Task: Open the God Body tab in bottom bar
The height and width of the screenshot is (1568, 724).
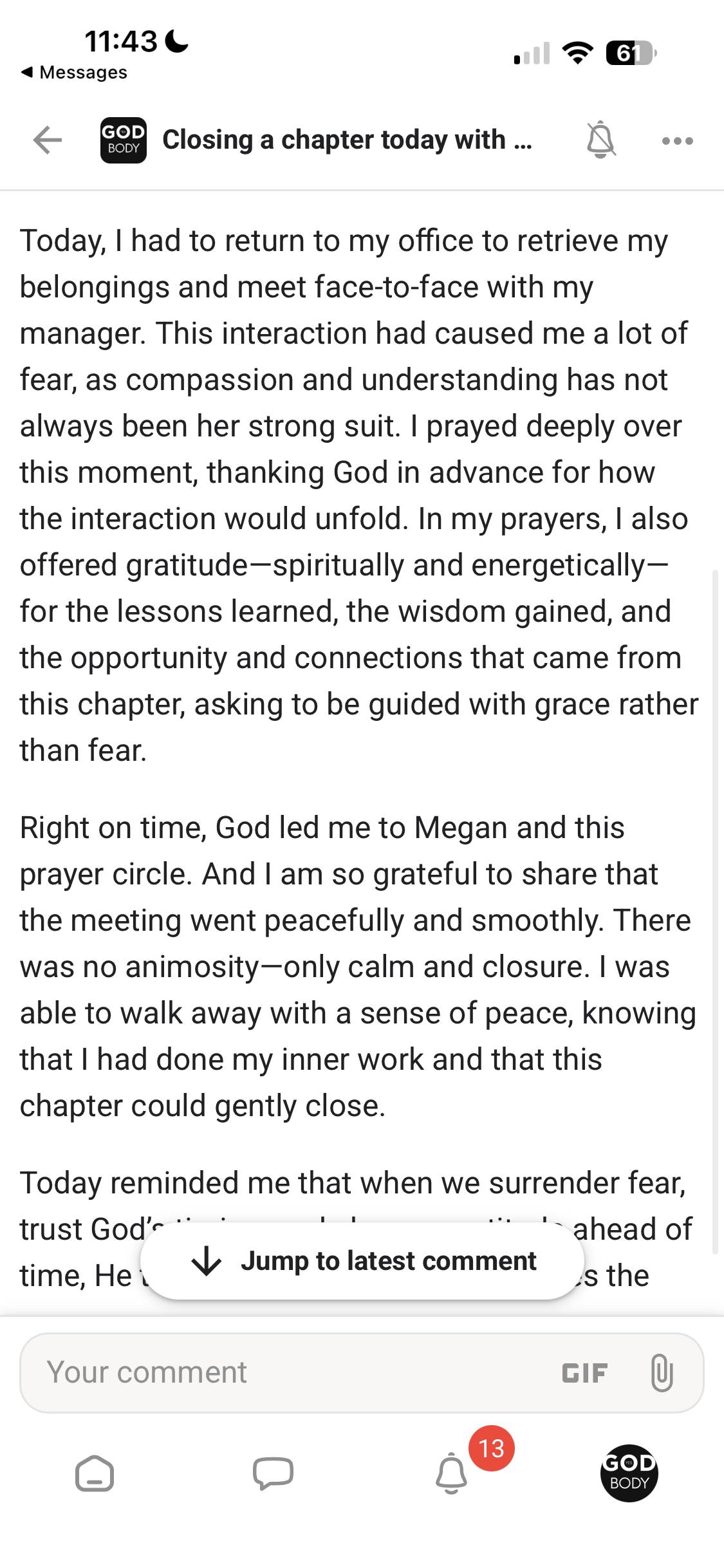Action: tap(629, 1473)
